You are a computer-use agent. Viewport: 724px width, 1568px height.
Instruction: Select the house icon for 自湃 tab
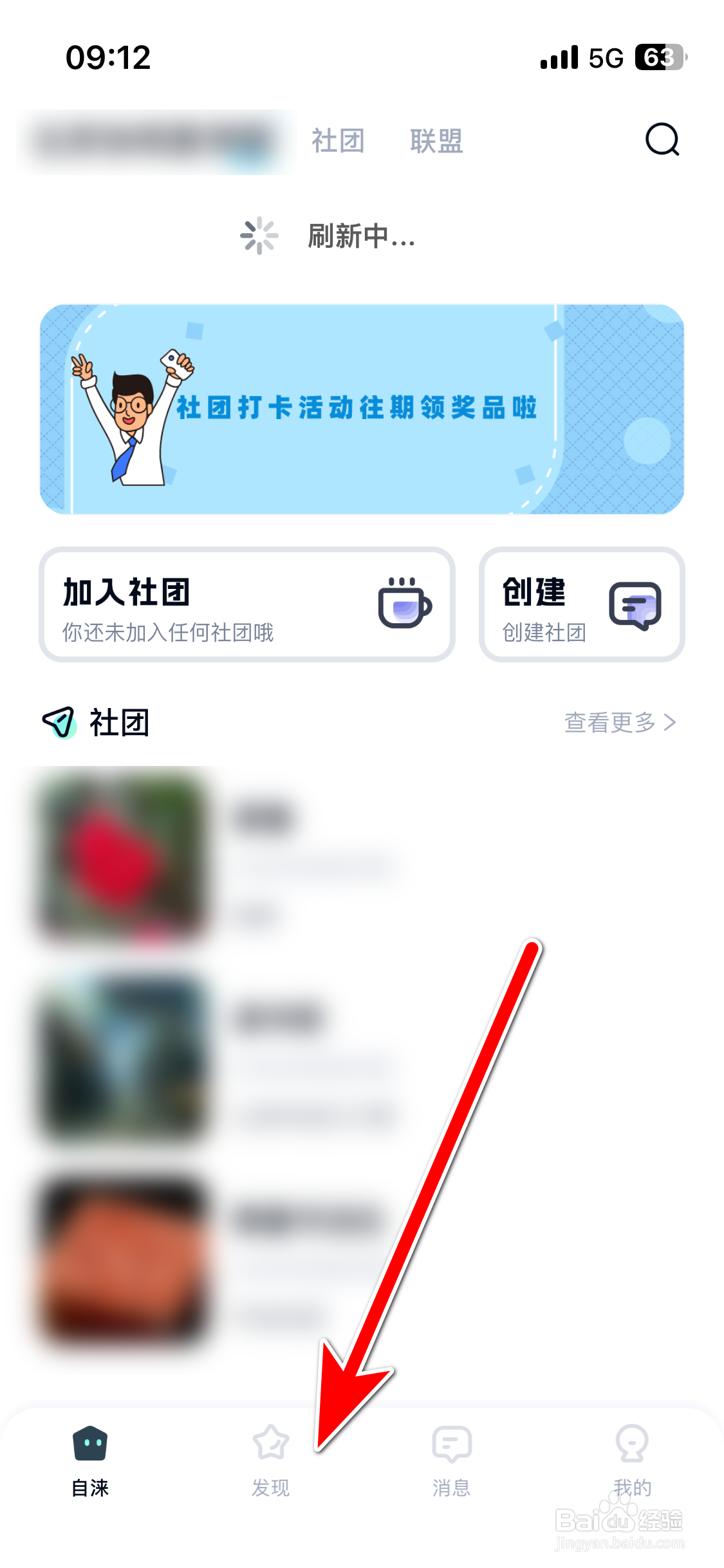(90, 1445)
